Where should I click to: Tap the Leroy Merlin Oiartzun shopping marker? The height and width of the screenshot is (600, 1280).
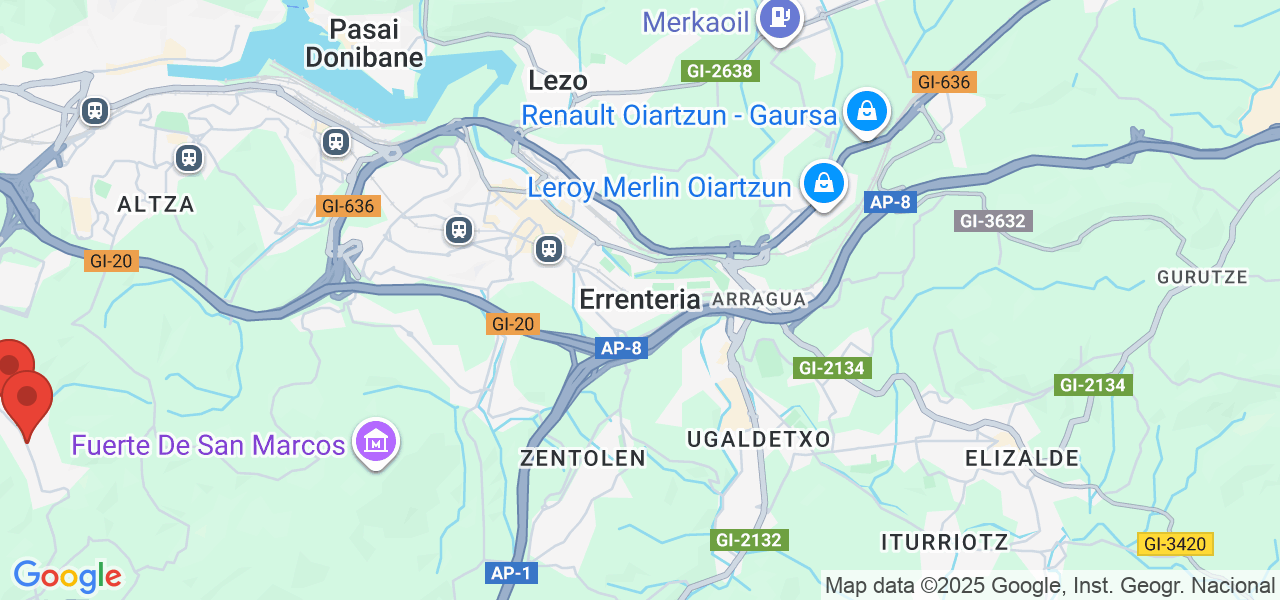[x=823, y=183]
